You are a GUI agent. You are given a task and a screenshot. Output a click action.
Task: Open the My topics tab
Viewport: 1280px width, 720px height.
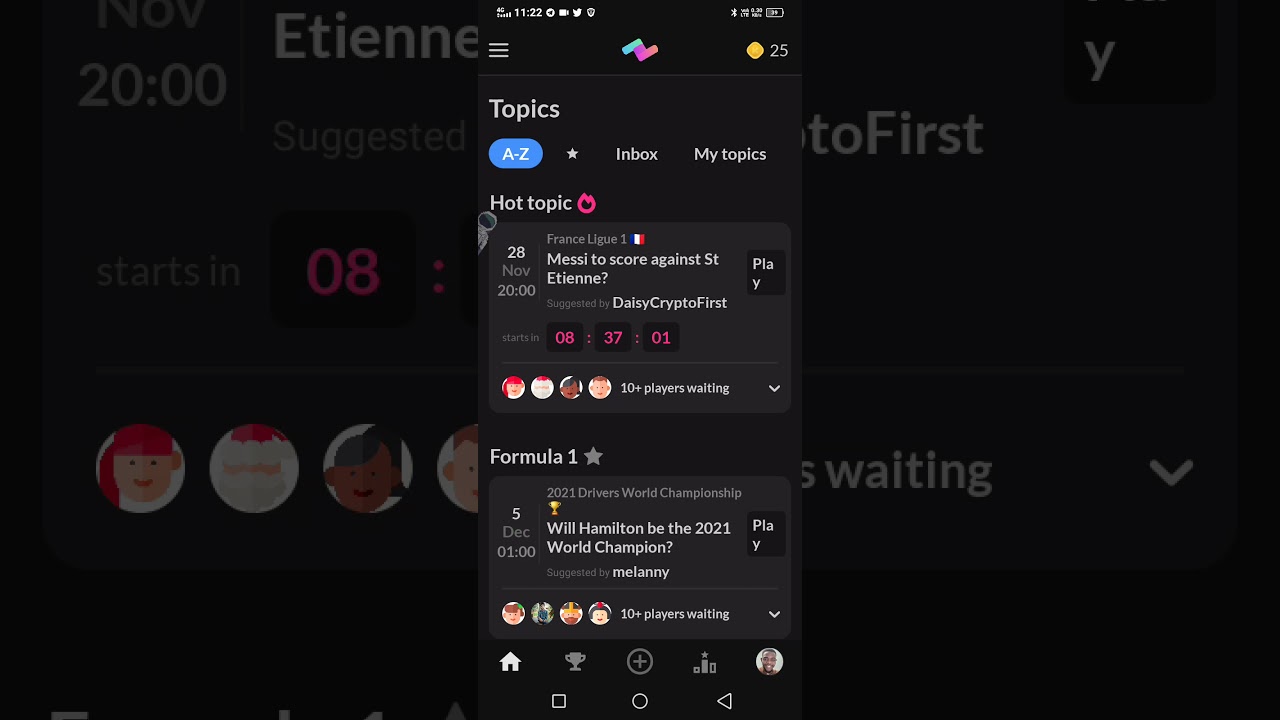point(729,154)
